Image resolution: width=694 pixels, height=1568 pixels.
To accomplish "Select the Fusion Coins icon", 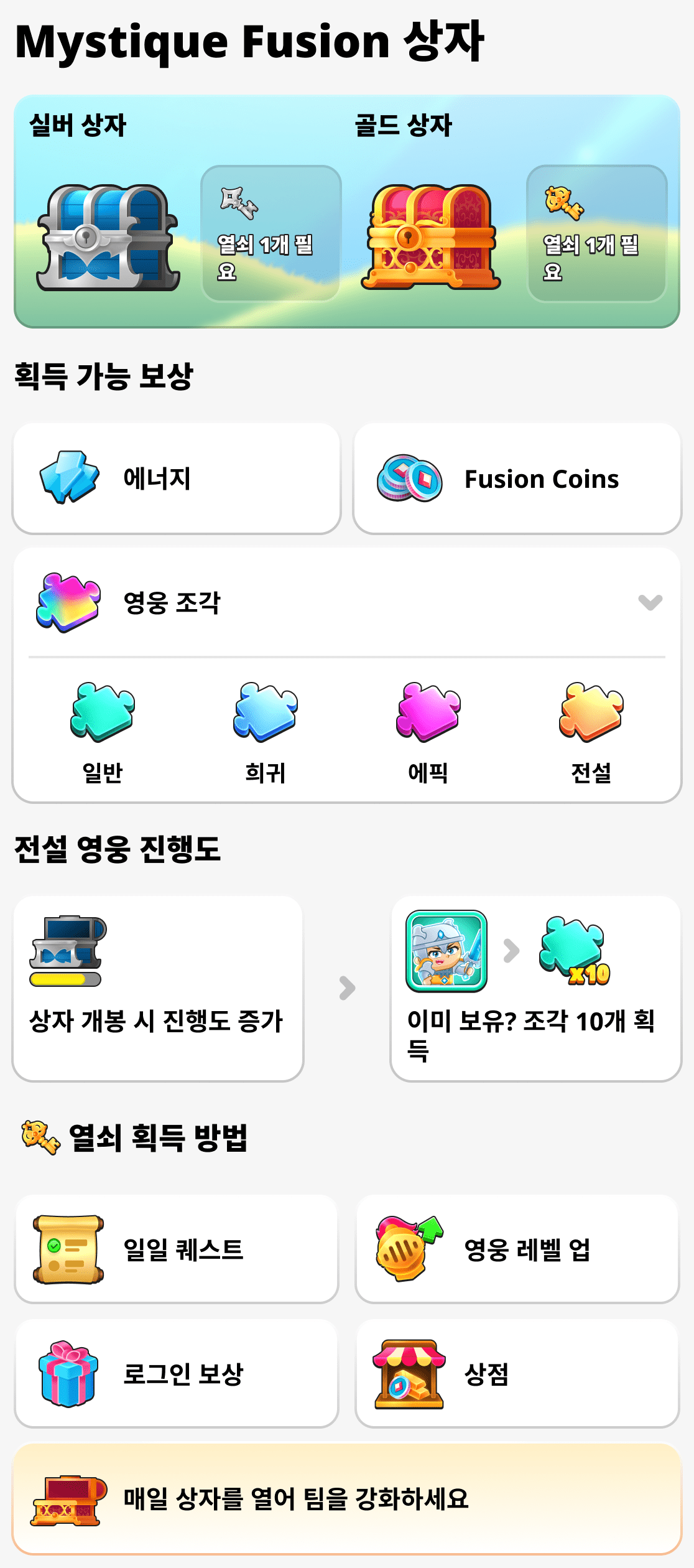I will [x=410, y=479].
